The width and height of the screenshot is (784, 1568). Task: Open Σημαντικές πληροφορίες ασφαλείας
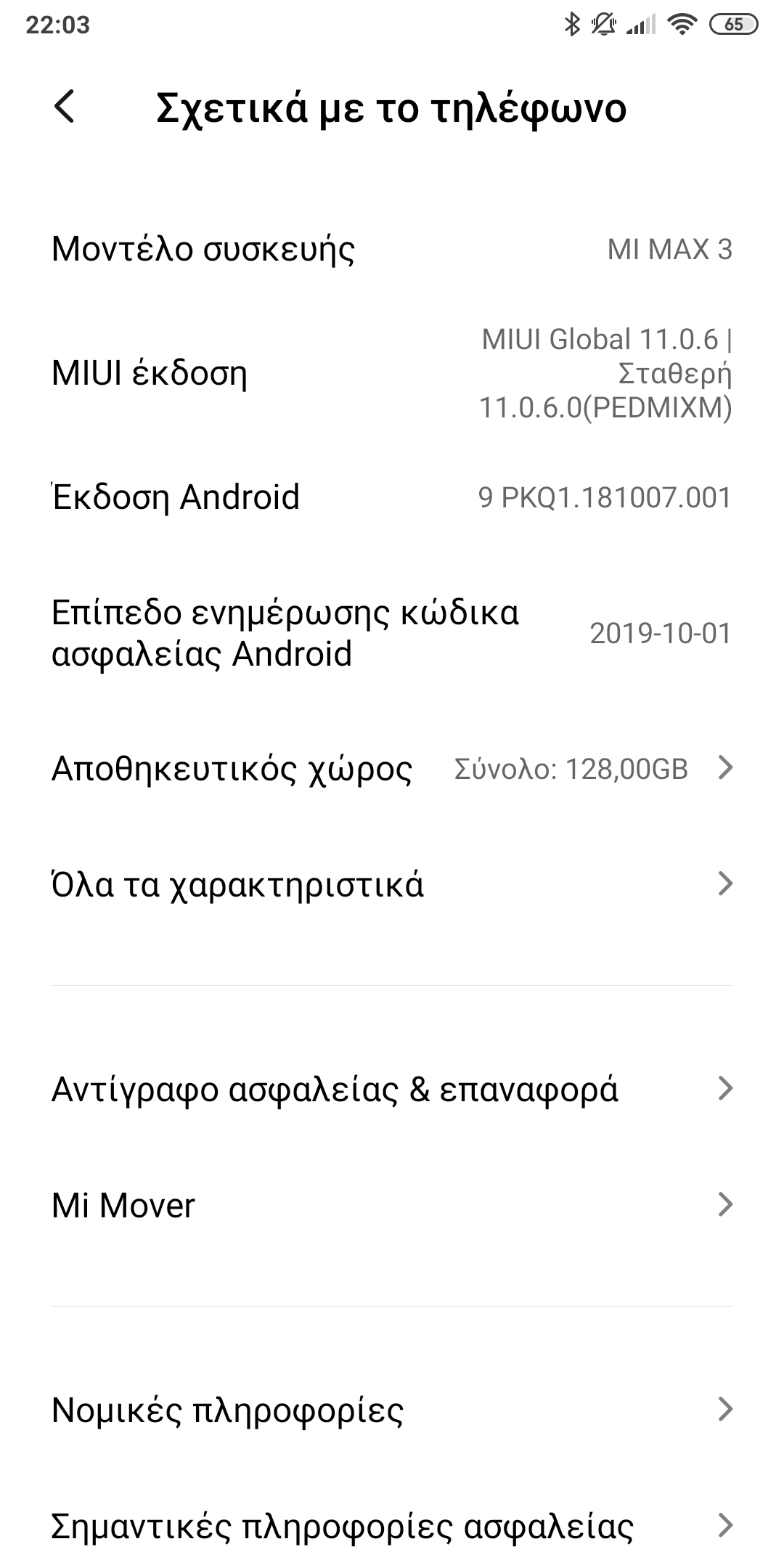pyautogui.click(x=392, y=1526)
